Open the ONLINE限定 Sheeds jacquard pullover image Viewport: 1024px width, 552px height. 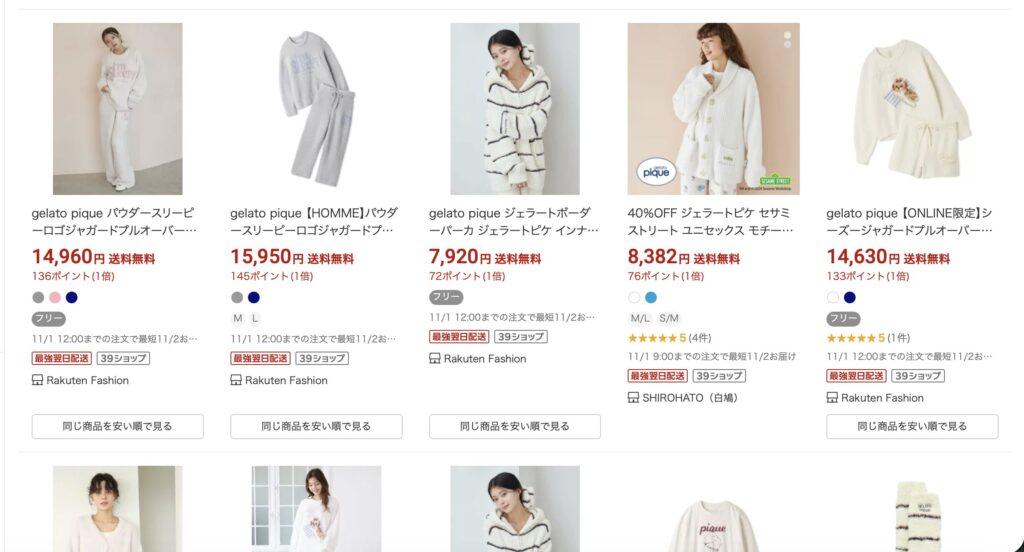[x=911, y=108]
